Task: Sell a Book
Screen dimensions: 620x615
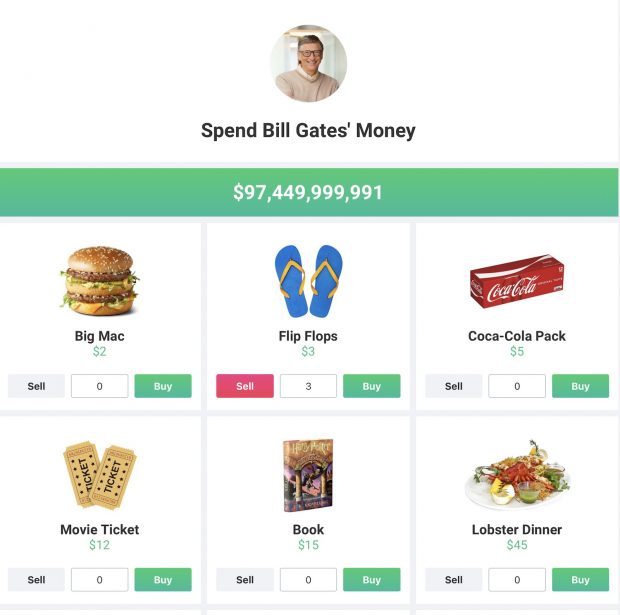Action: (245, 579)
